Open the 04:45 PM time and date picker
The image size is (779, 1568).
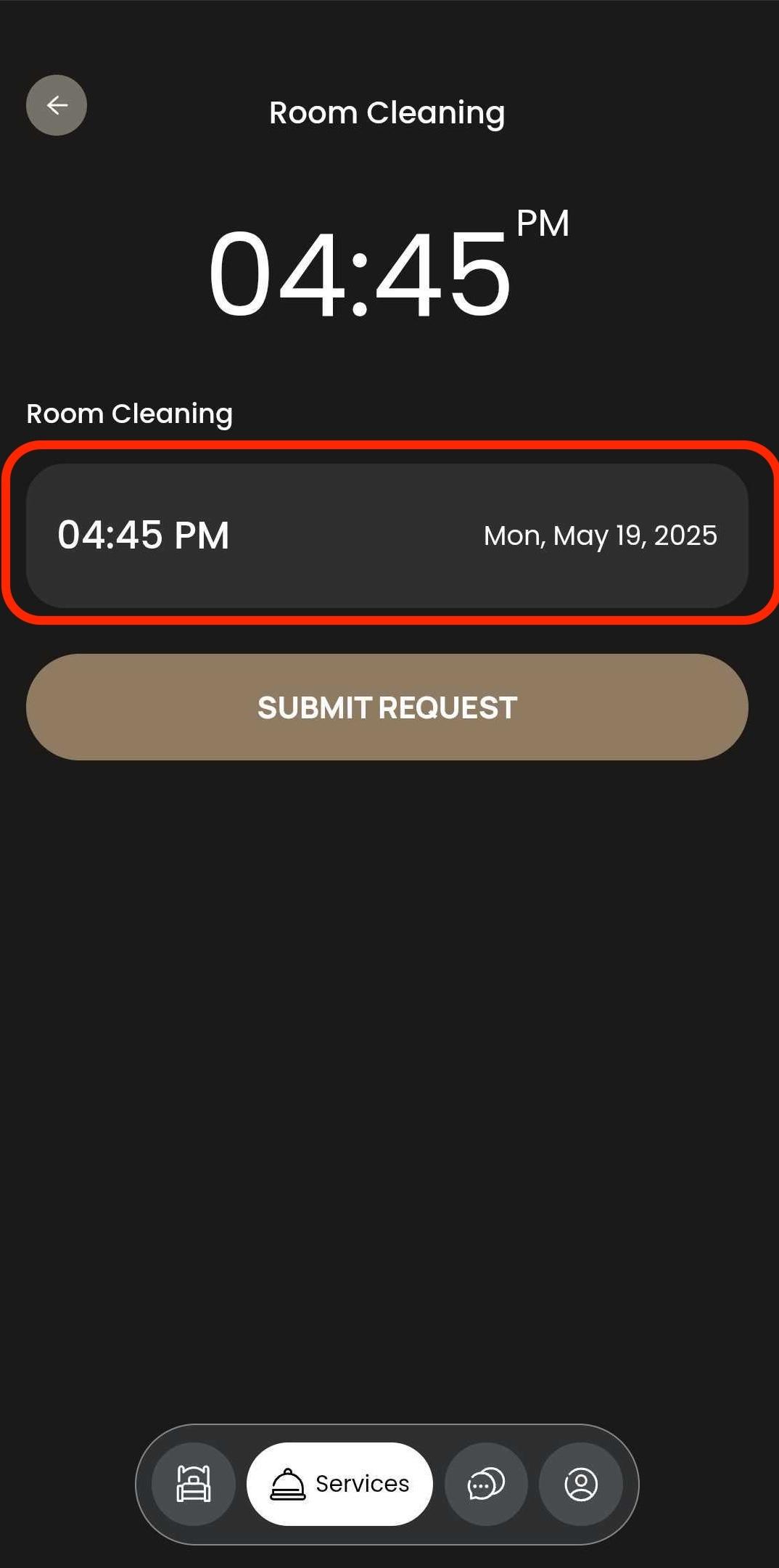(x=387, y=535)
